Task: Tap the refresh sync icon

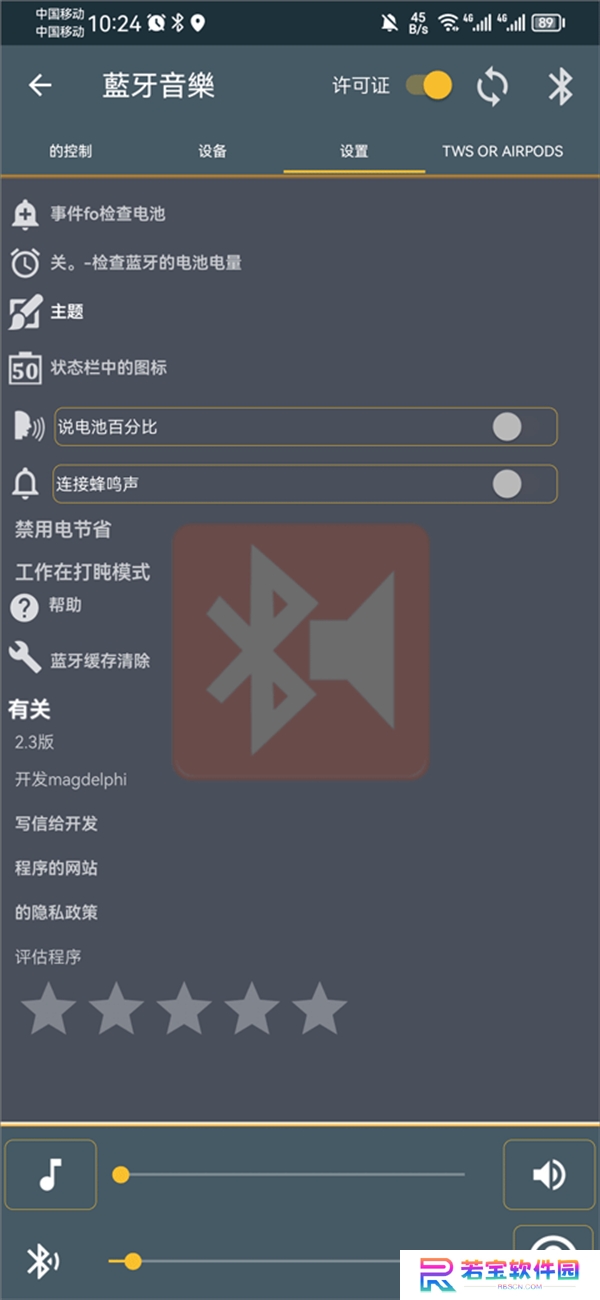Action: [x=492, y=86]
